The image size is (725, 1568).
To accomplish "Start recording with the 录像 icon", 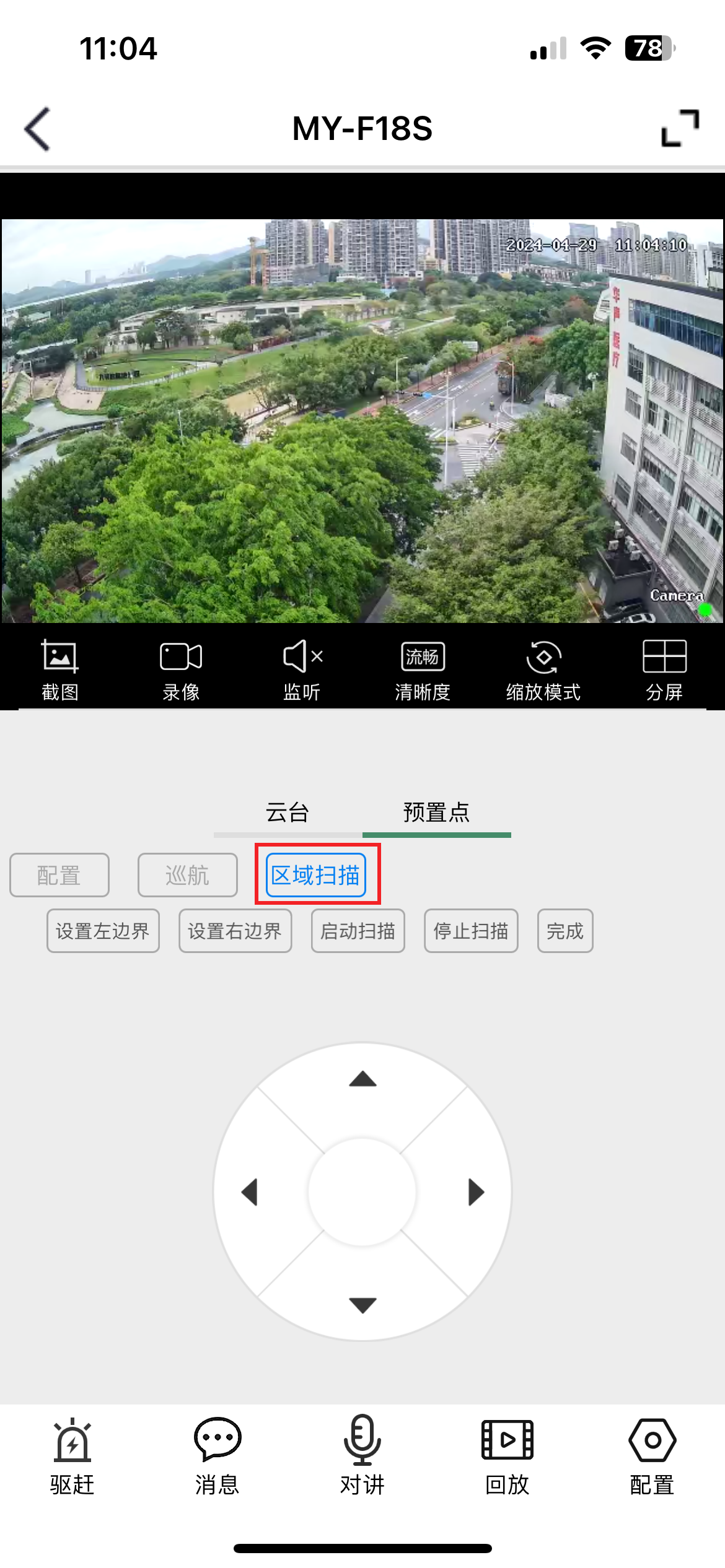I will [x=180, y=668].
